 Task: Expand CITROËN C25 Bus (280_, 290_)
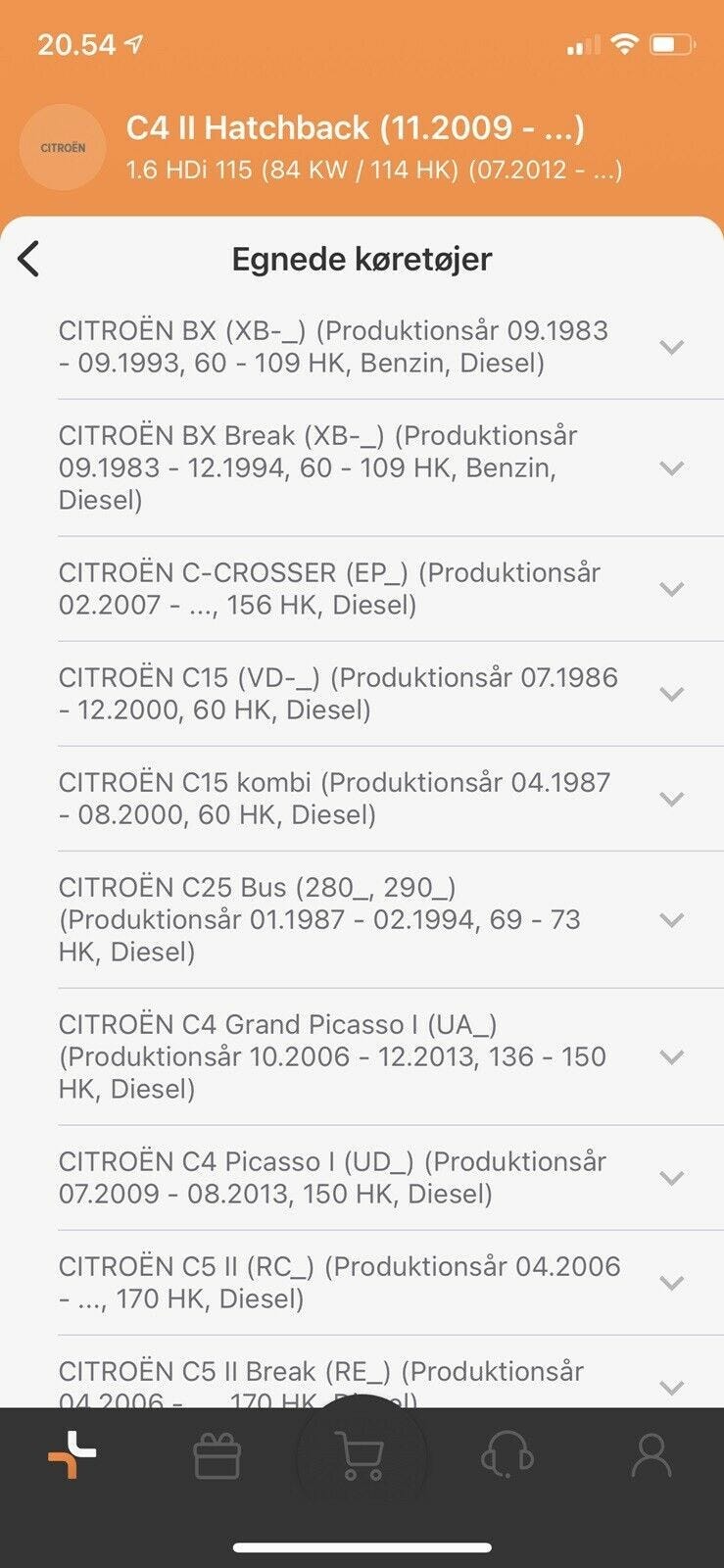click(671, 919)
